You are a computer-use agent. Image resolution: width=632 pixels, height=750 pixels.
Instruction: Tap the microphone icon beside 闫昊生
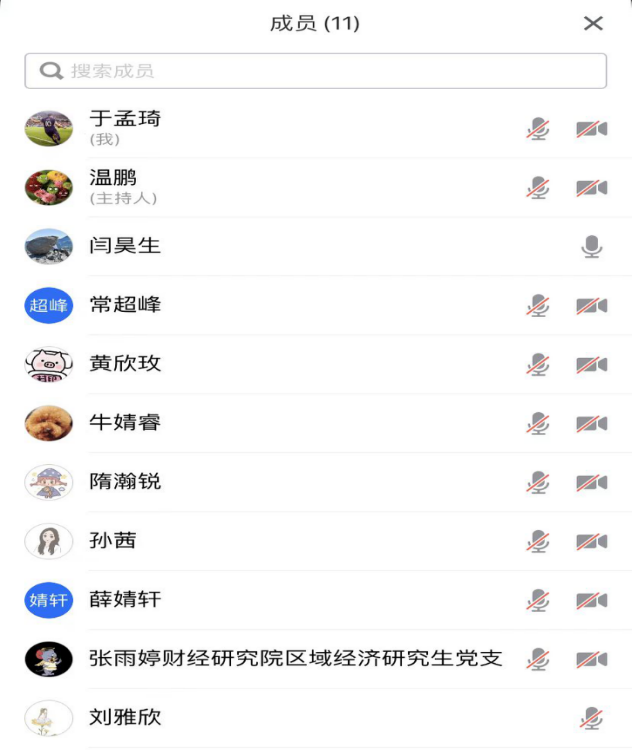pos(591,246)
